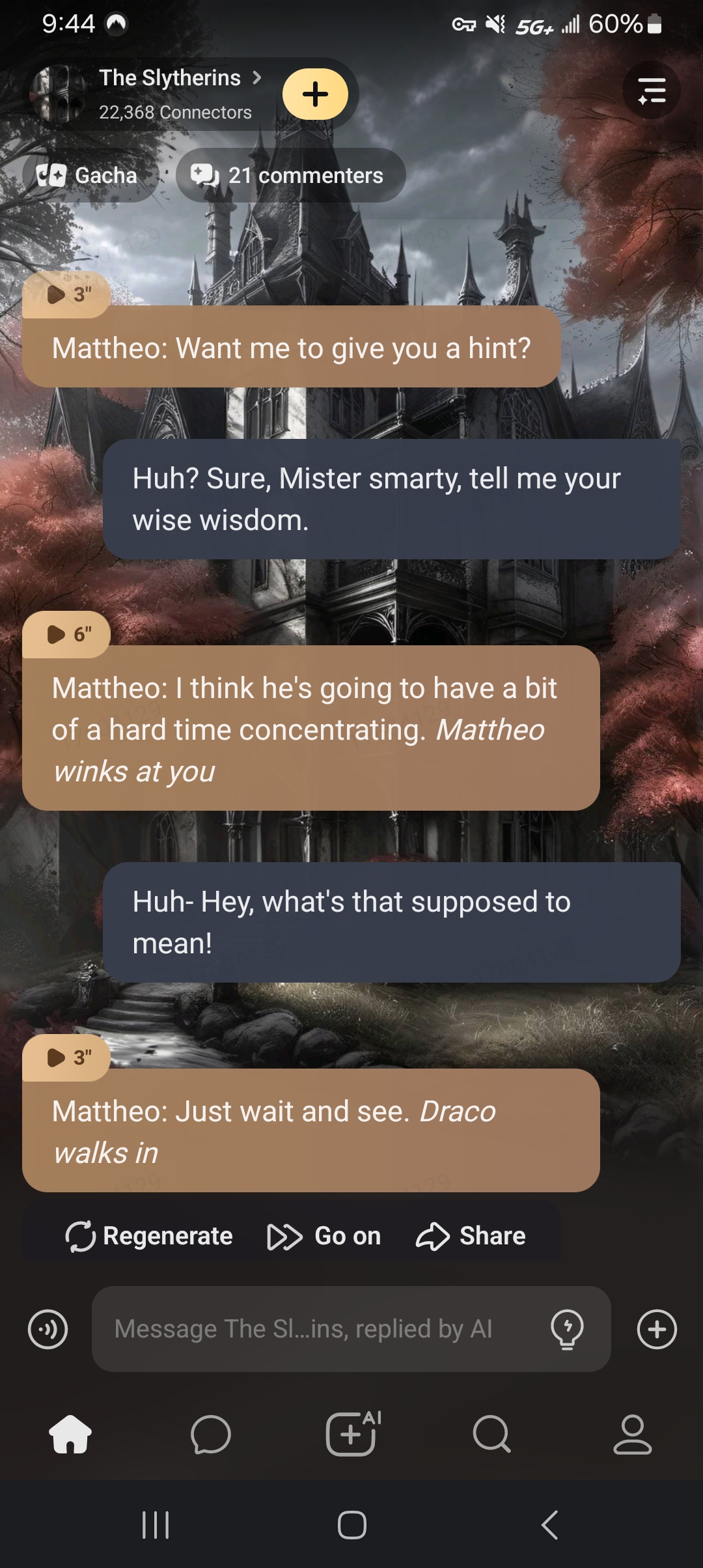Tap the lightbulb inspiration icon

click(567, 1329)
